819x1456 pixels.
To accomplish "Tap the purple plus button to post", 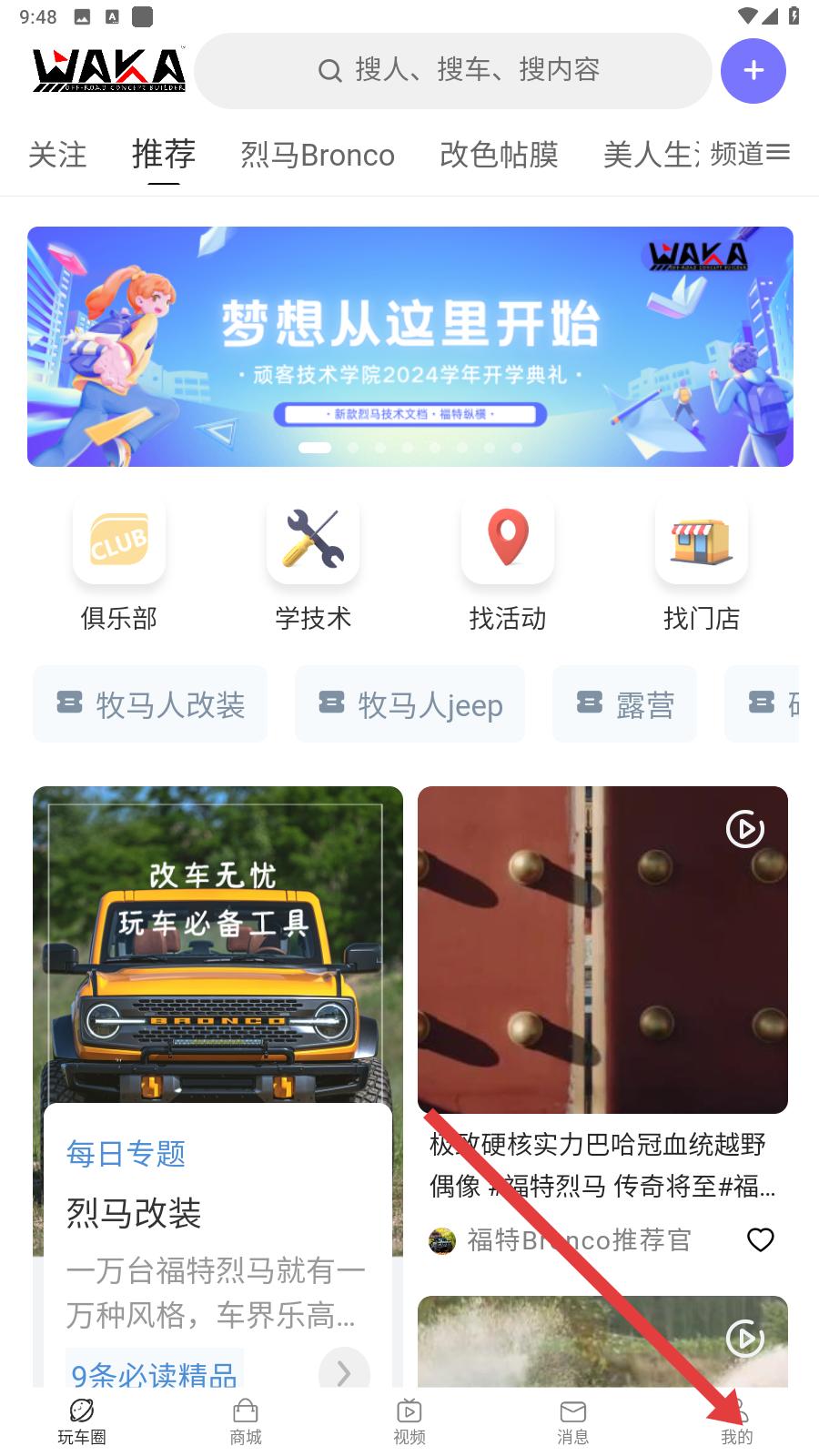I will tap(753, 71).
